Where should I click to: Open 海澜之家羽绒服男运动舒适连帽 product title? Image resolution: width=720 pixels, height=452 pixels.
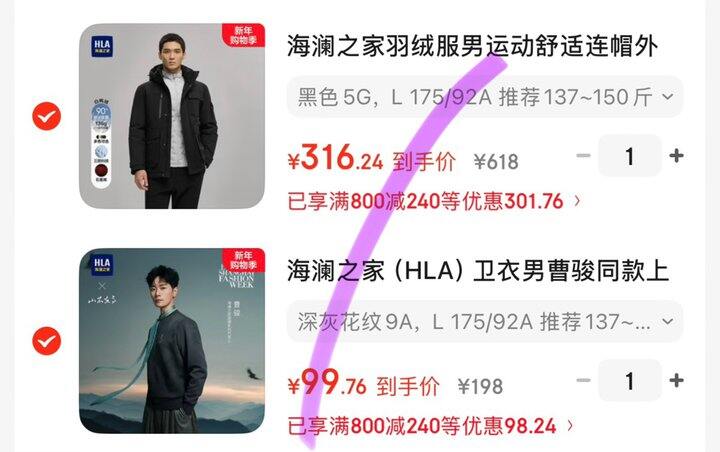coord(472,45)
